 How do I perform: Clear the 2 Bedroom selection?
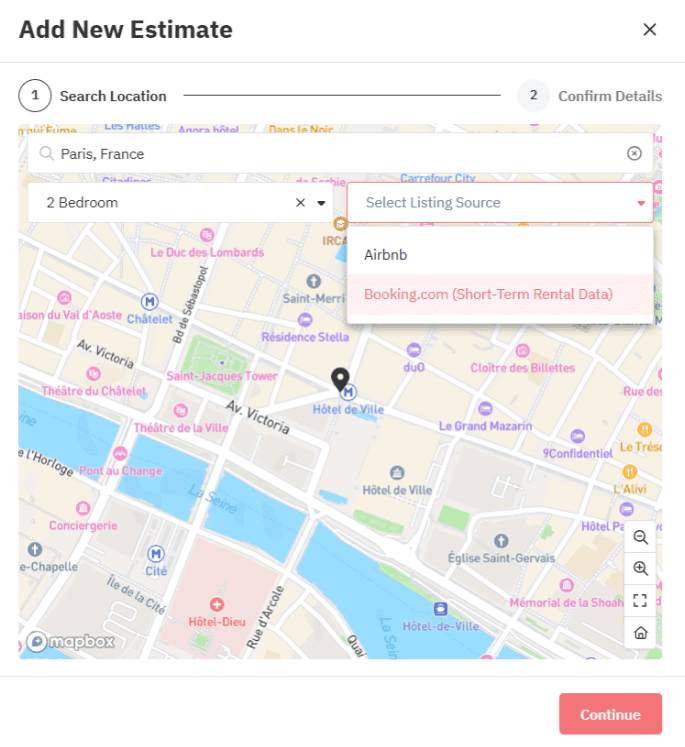[300, 203]
